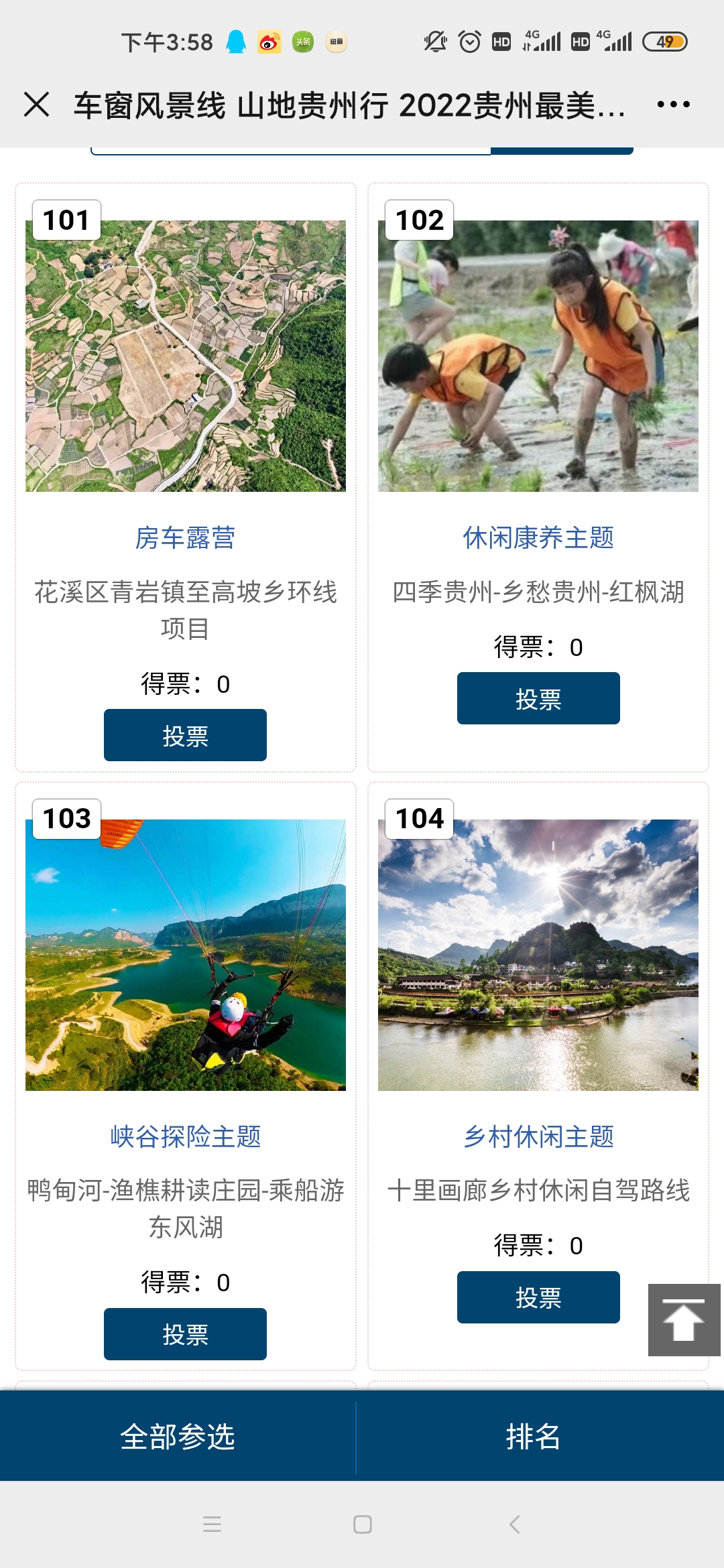Vote for entry 101 房车露营
The height and width of the screenshot is (1568, 724).
tap(185, 735)
